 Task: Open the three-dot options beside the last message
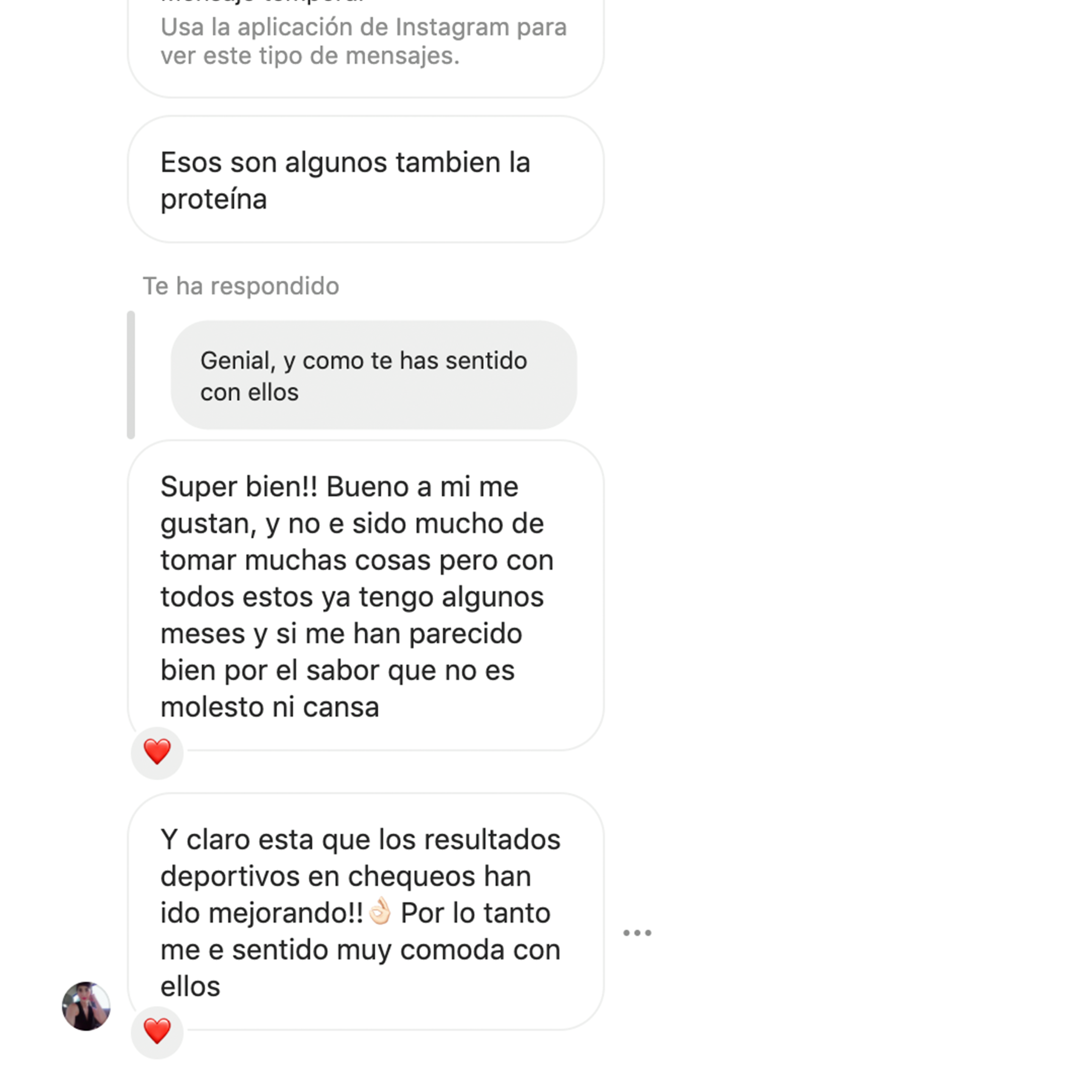point(637,932)
